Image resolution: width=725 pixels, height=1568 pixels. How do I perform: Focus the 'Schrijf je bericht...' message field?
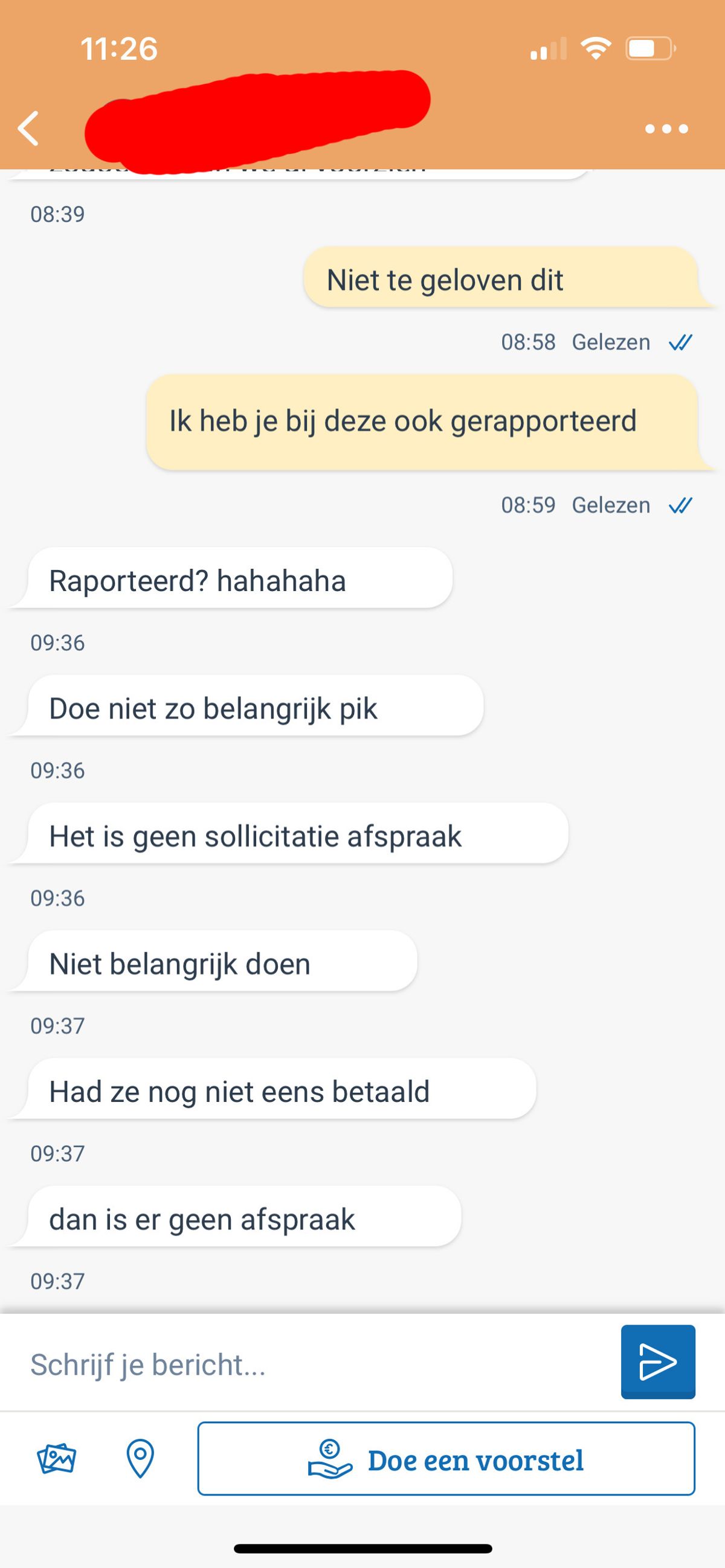point(317,1365)
